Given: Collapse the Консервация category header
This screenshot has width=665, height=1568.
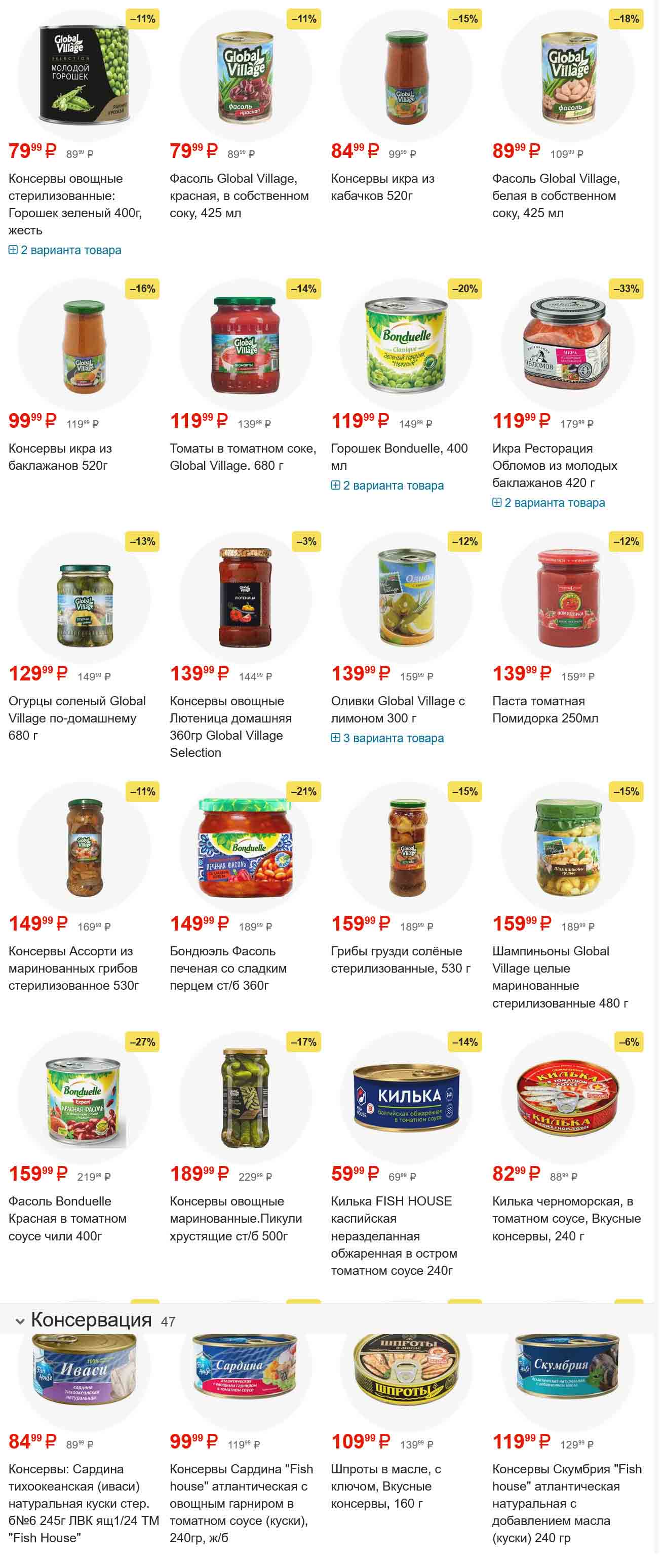Looking at the screenshot, I should [20, 1321].
